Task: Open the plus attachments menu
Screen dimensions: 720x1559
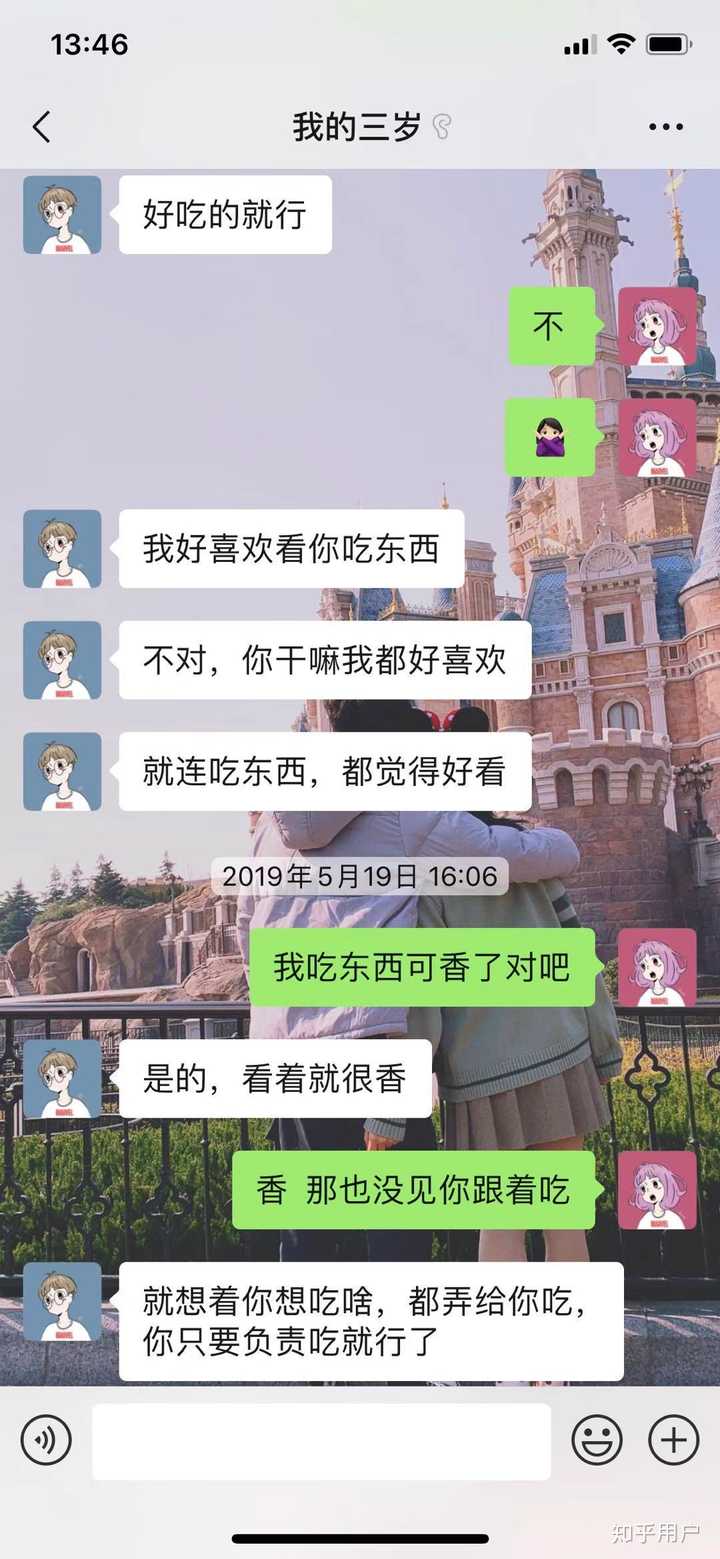Action: click(x=674, y=1441)
